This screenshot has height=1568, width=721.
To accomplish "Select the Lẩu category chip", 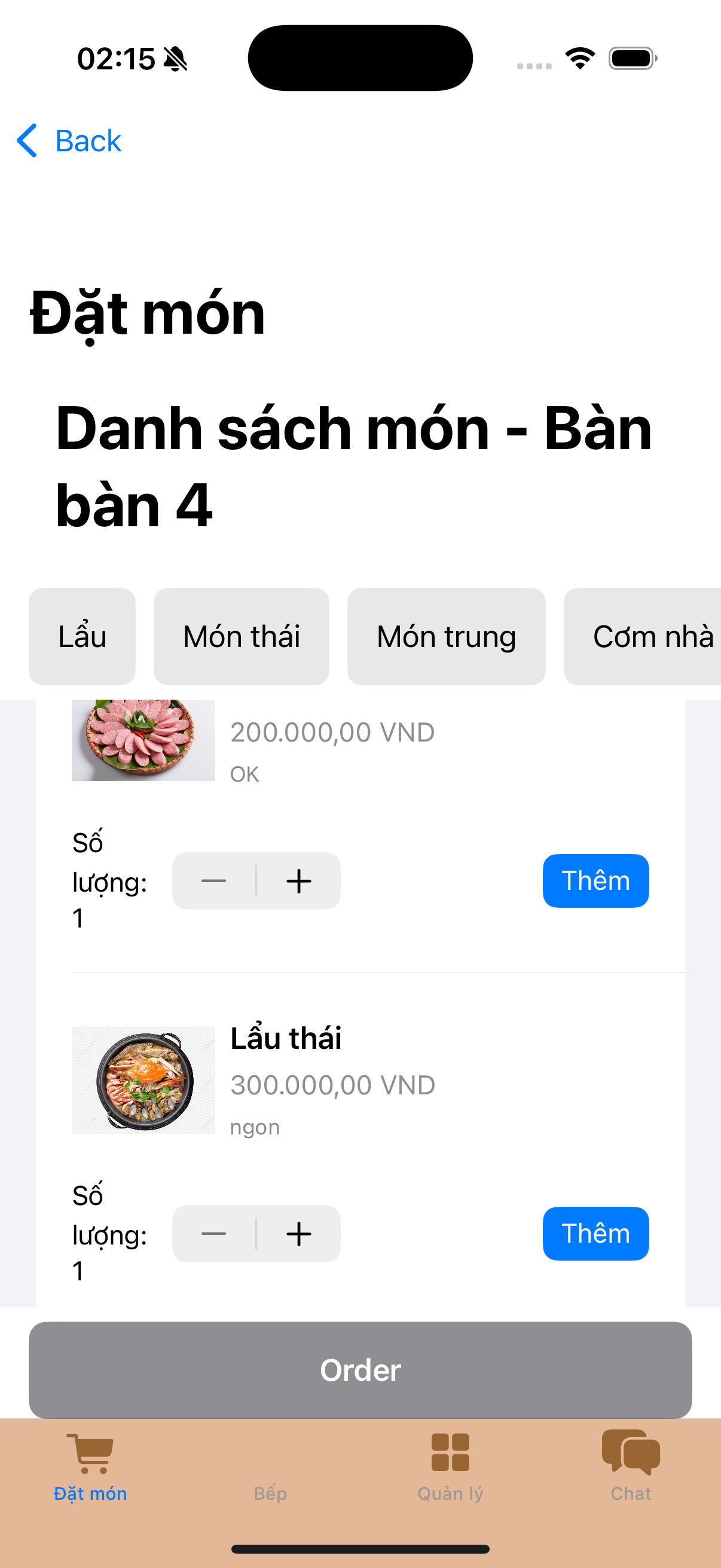I will (82, 636).
